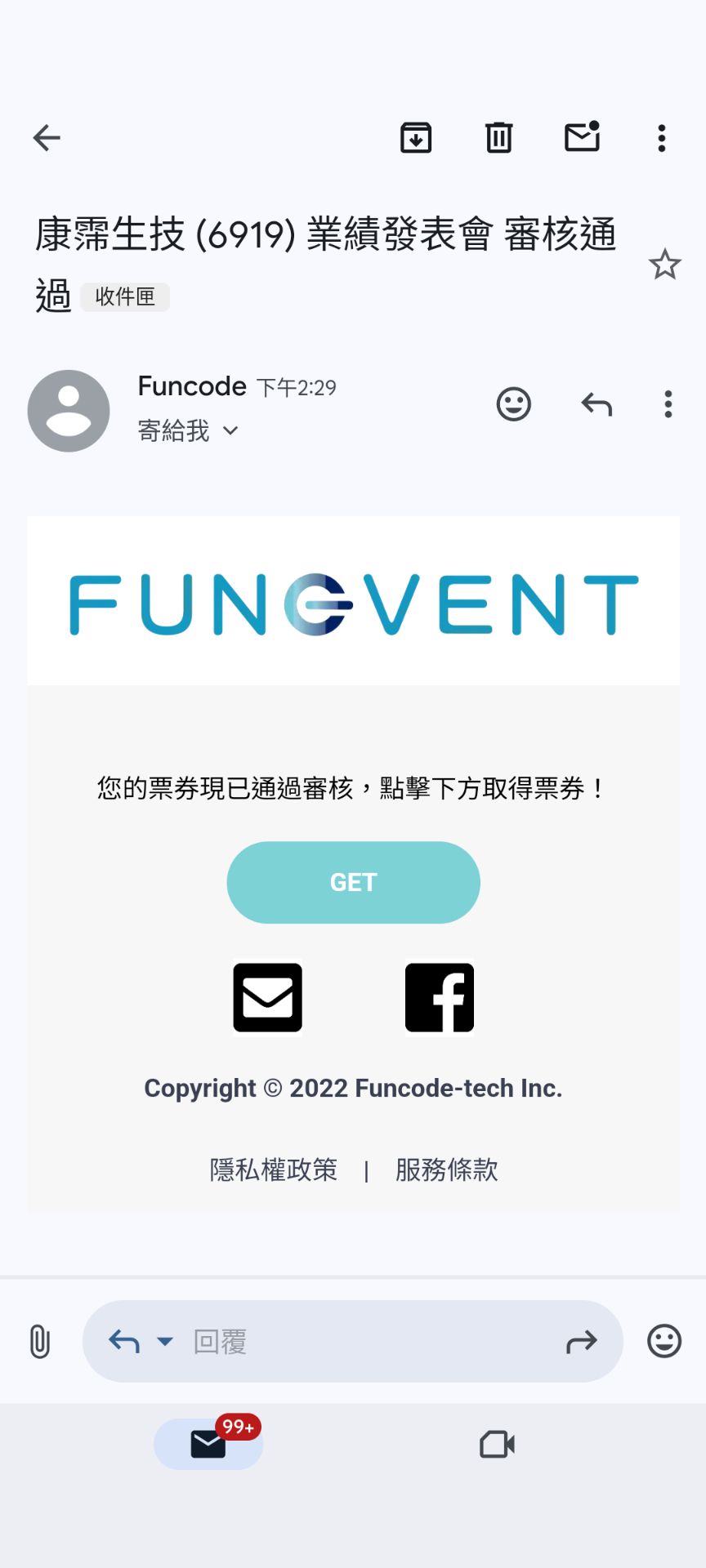Open the 隱私權政策 link

tap(273, 1169)
